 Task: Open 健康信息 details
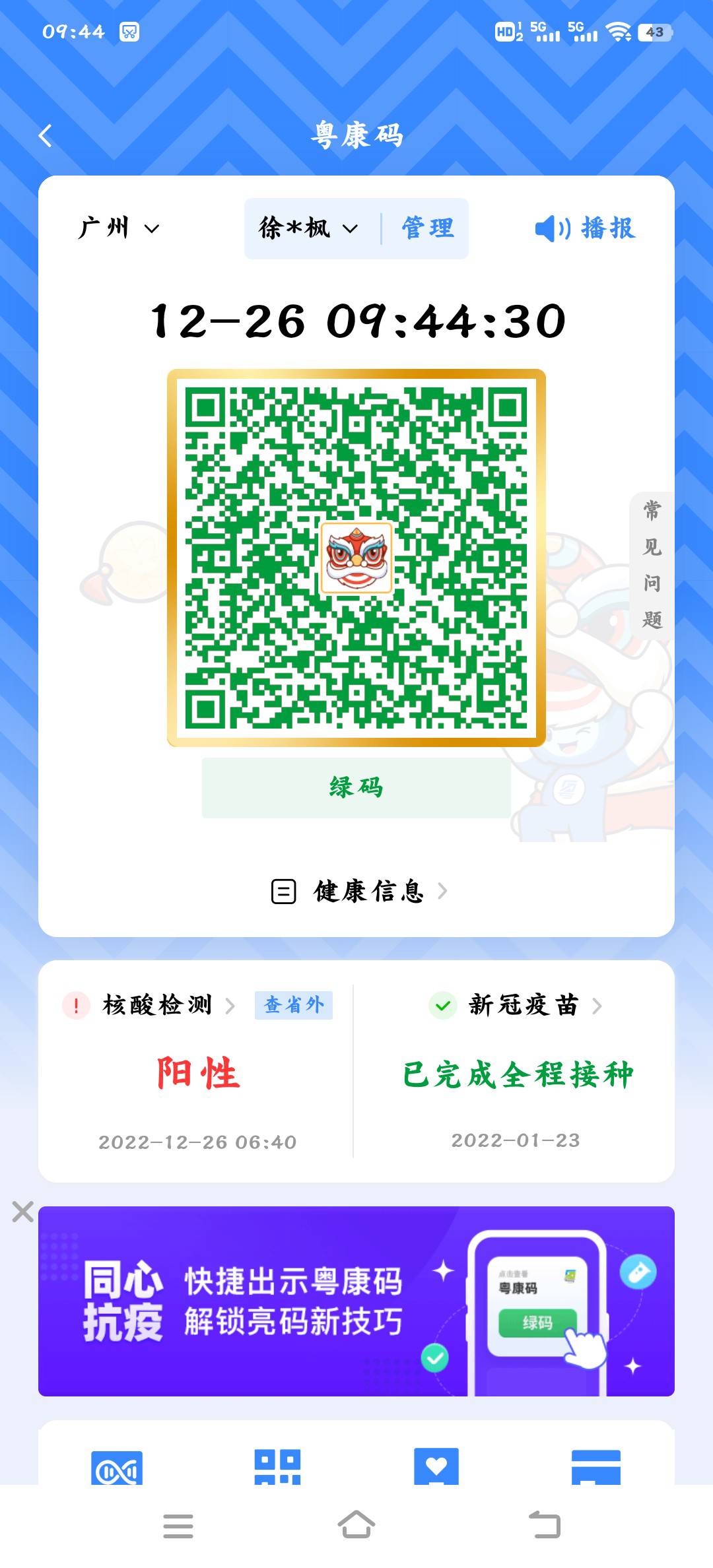pyautogui.click(x=360, y=892)
